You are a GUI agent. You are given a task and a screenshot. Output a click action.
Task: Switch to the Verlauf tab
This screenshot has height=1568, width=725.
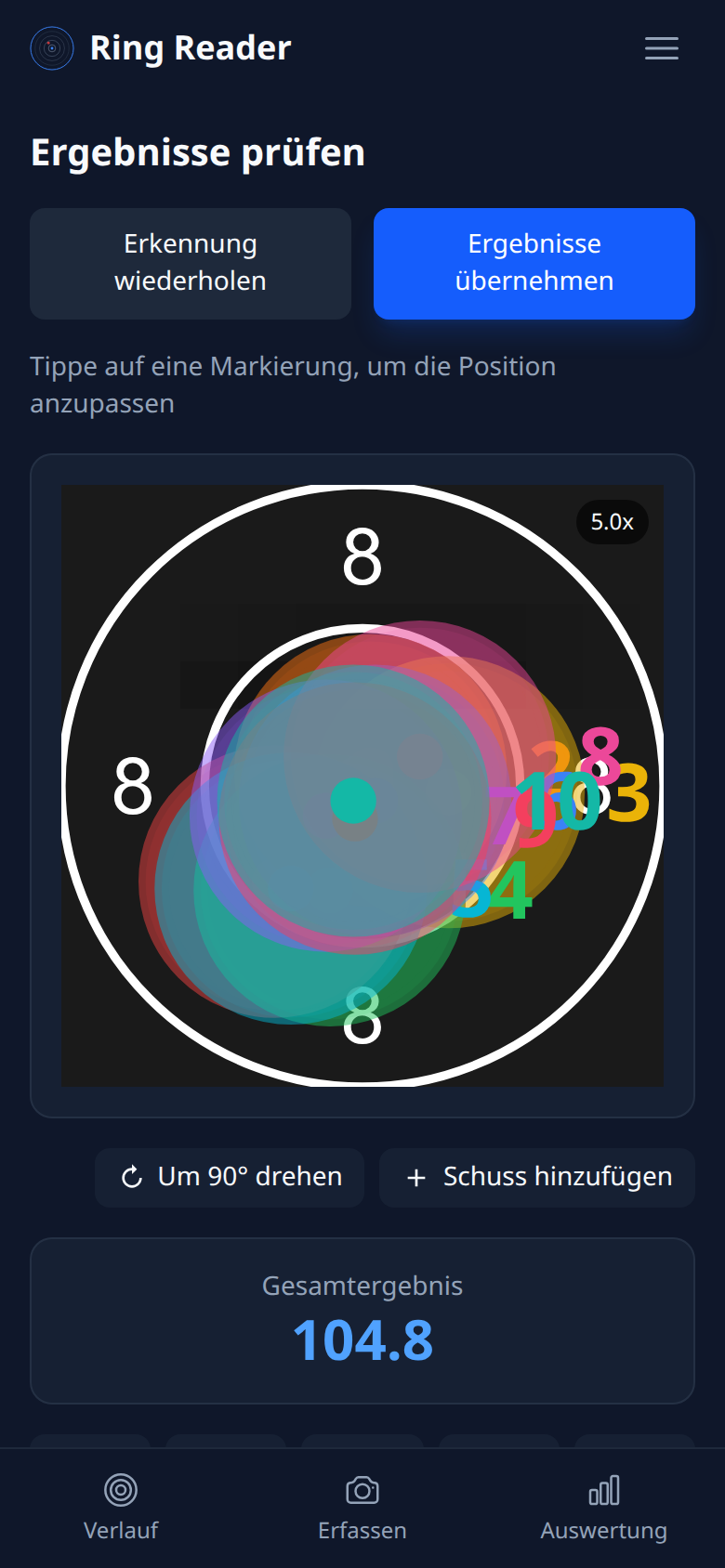[121, 1506]
